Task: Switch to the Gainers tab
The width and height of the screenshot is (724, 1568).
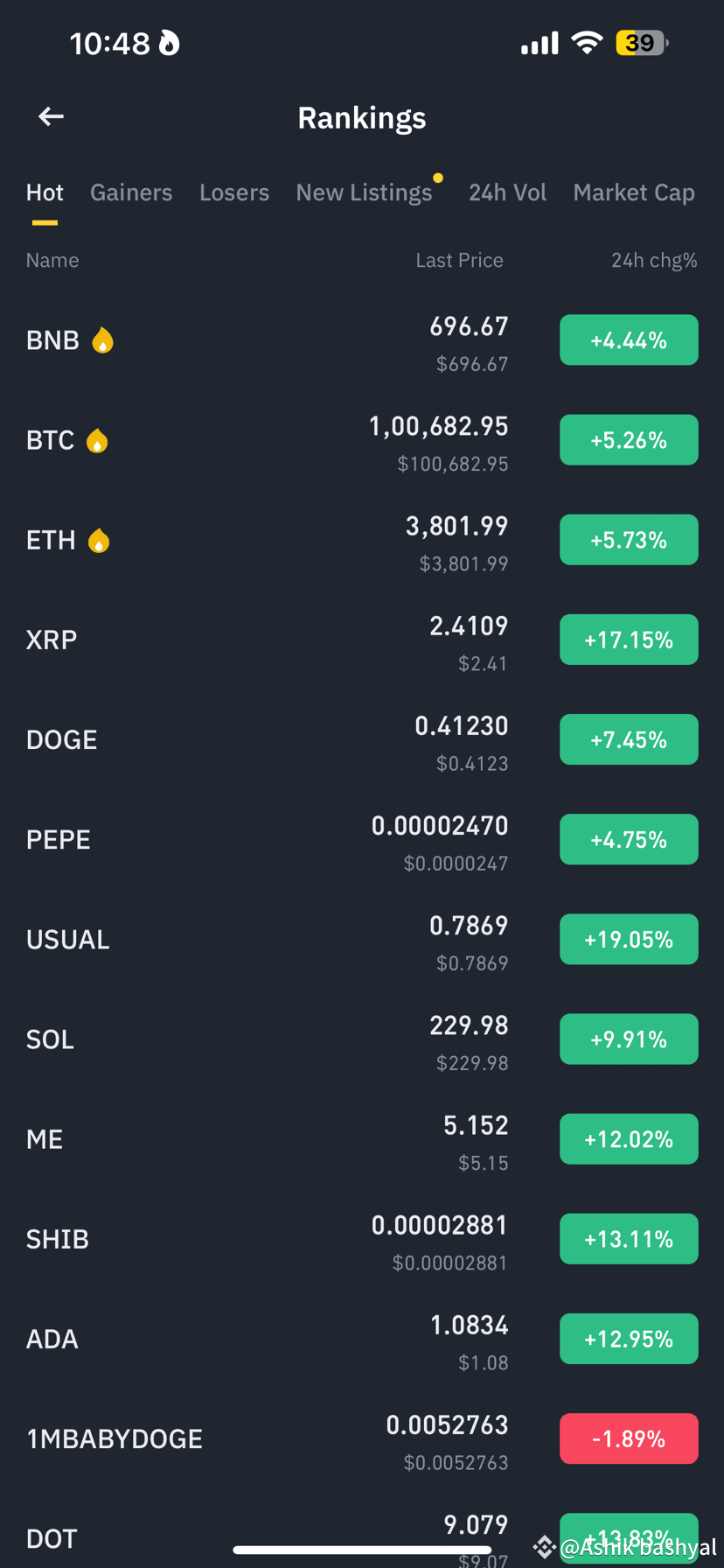Action: coord(131,192)
